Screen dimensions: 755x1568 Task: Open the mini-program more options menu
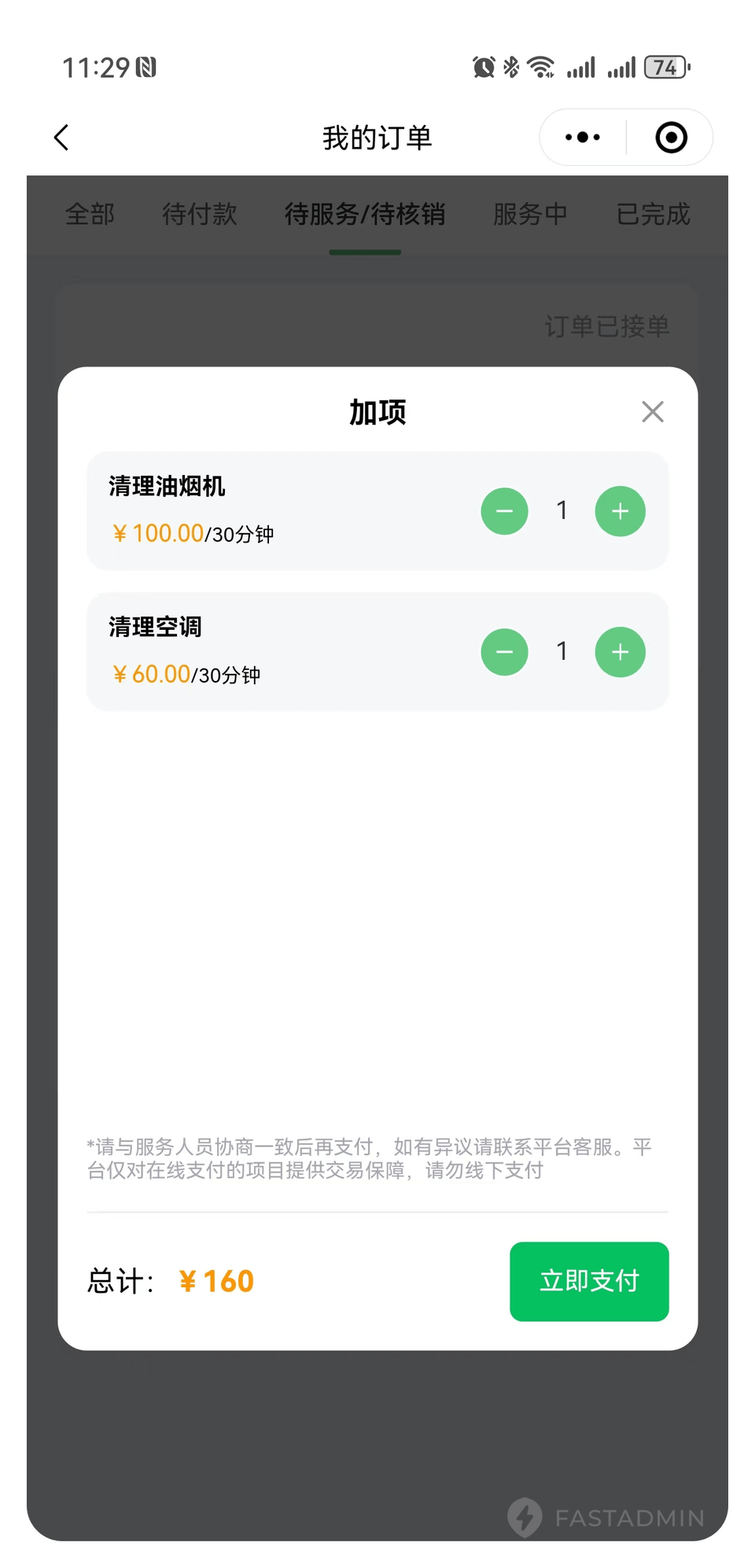(581, 137)
